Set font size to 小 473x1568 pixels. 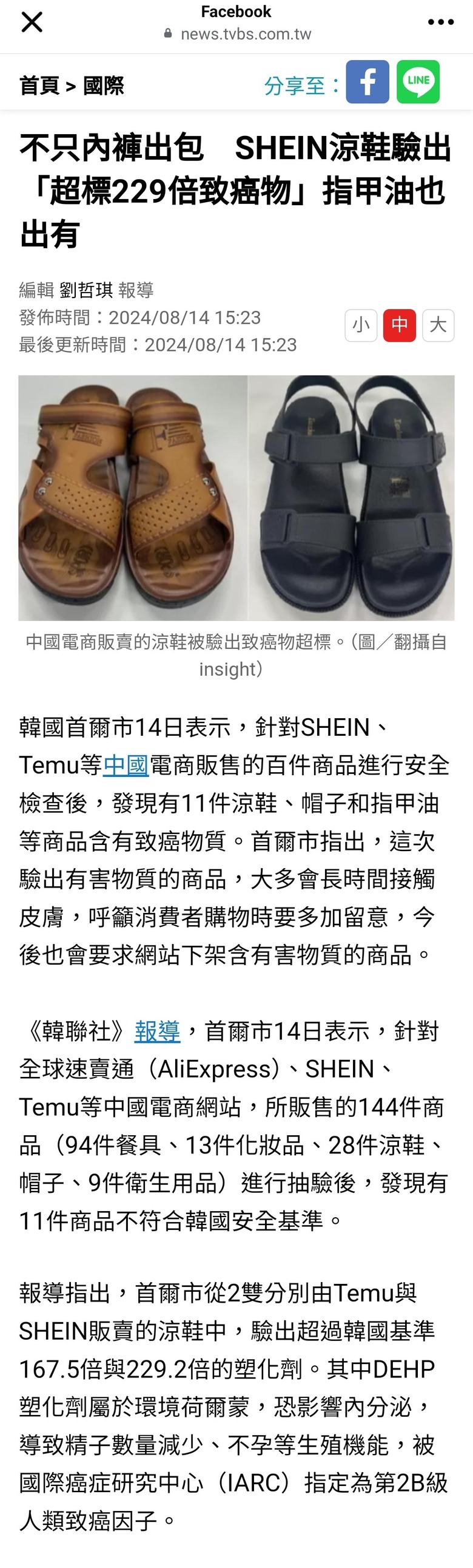click(x=361, y=325)
